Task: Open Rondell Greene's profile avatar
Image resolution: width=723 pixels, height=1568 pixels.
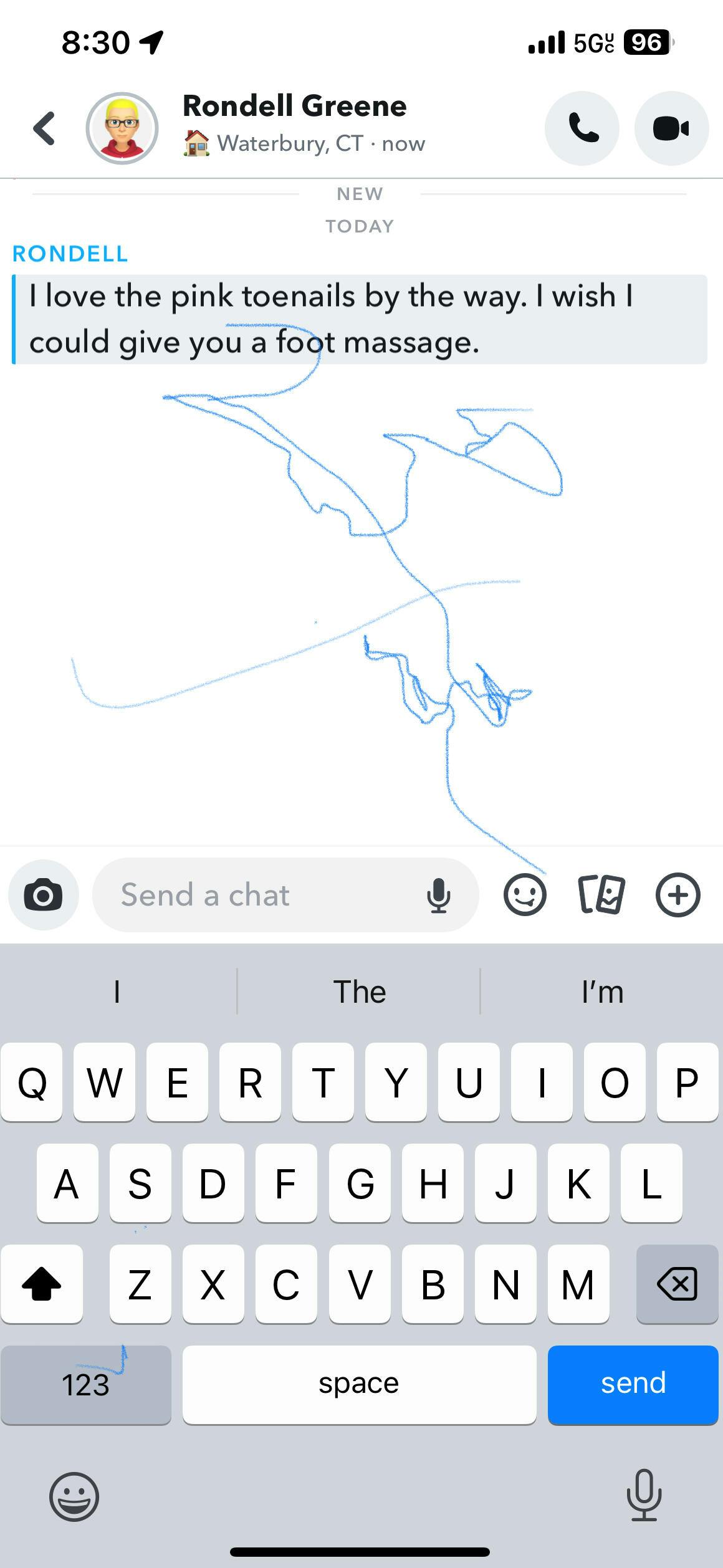Action: pos(122,128)
